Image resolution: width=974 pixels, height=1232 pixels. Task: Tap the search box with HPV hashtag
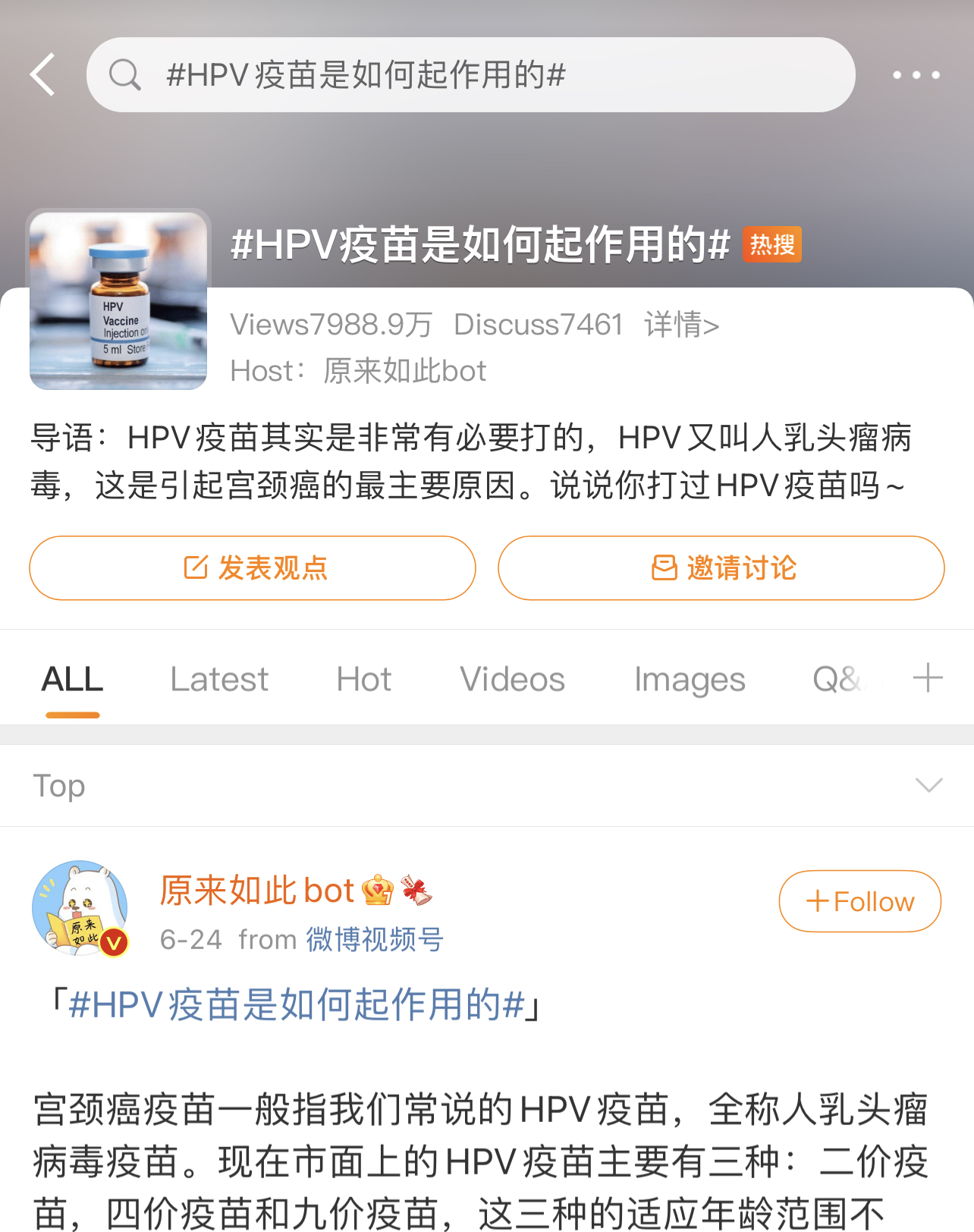[470, 74]
